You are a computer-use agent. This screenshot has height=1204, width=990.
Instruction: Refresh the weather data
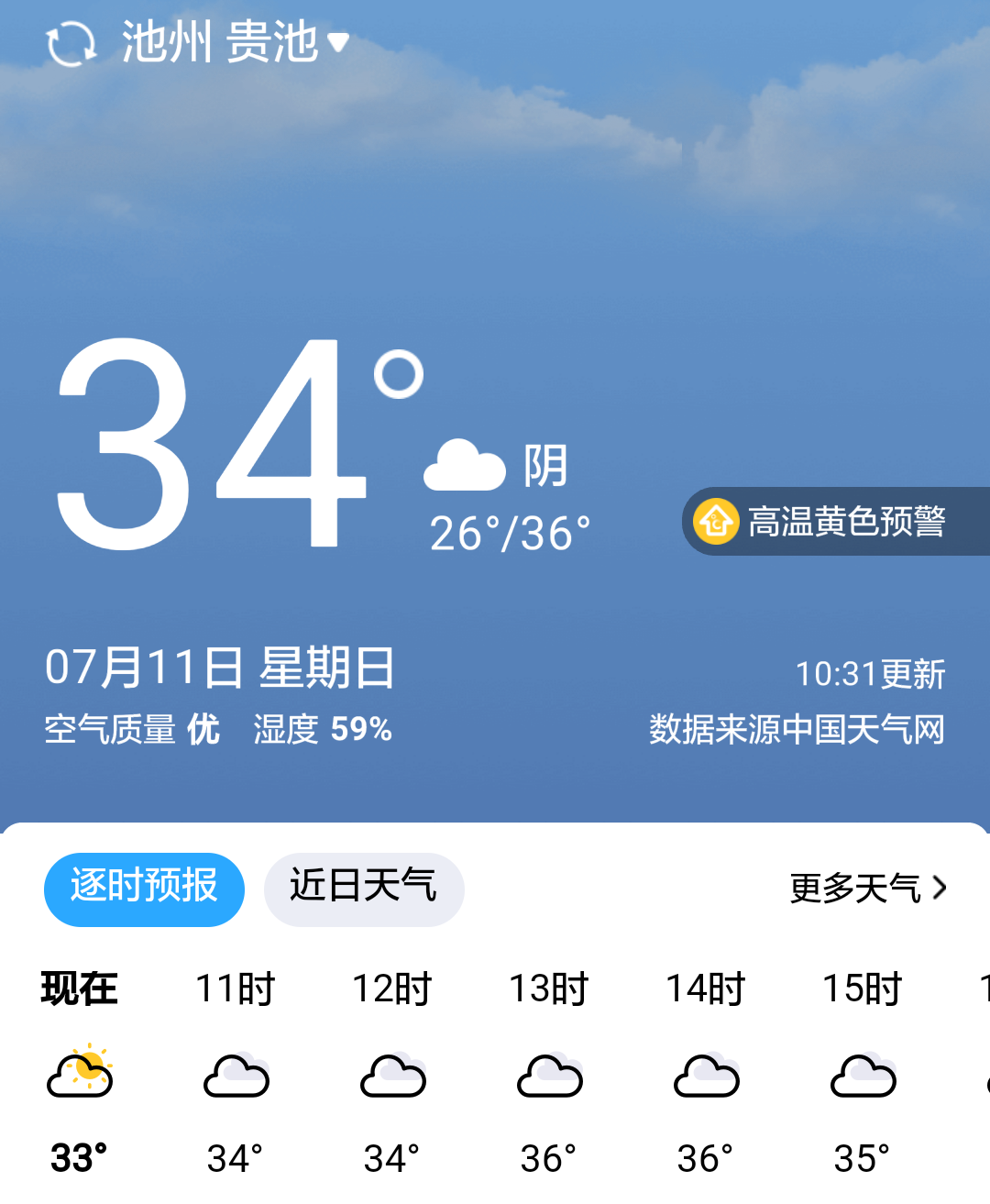pyautogui.click(x=71, y=43)
